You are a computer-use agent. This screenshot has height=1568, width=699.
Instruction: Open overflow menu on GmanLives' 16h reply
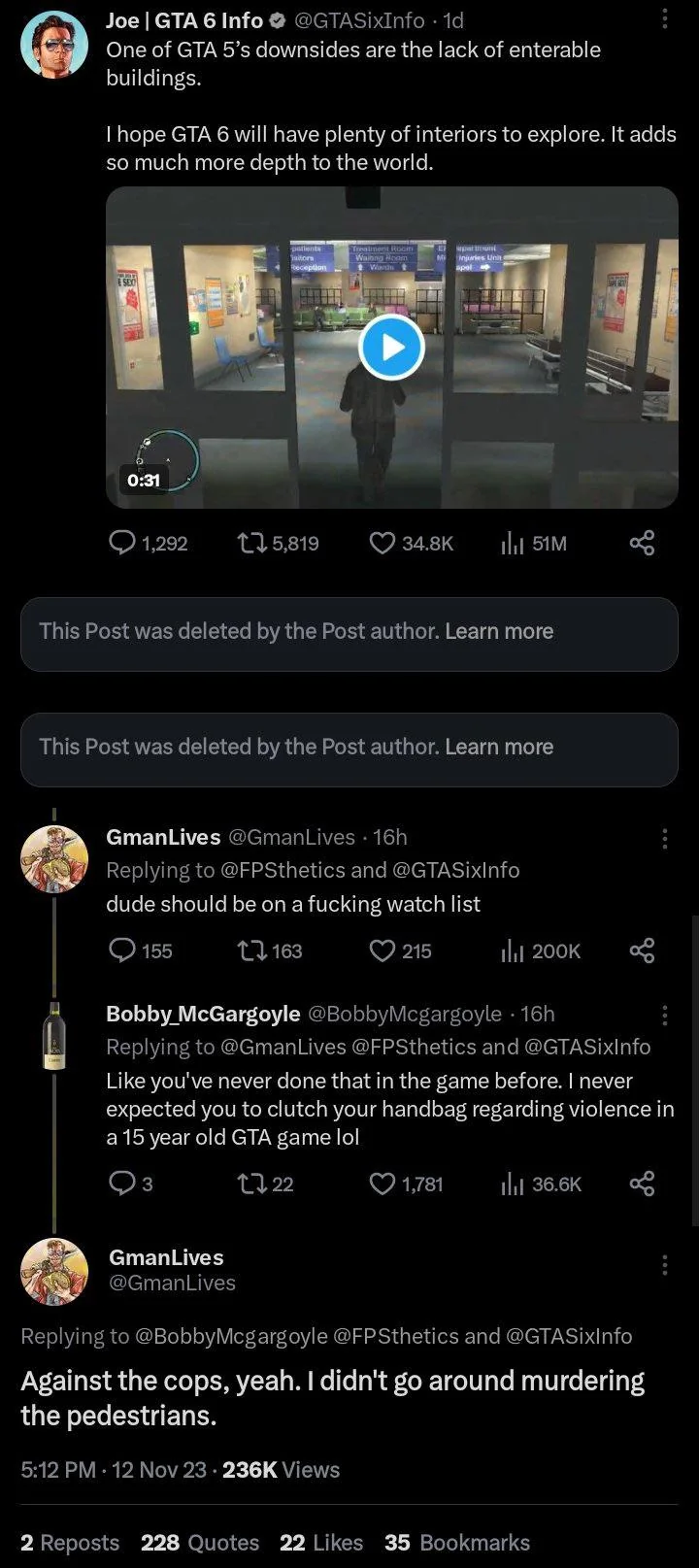point(664,838)
